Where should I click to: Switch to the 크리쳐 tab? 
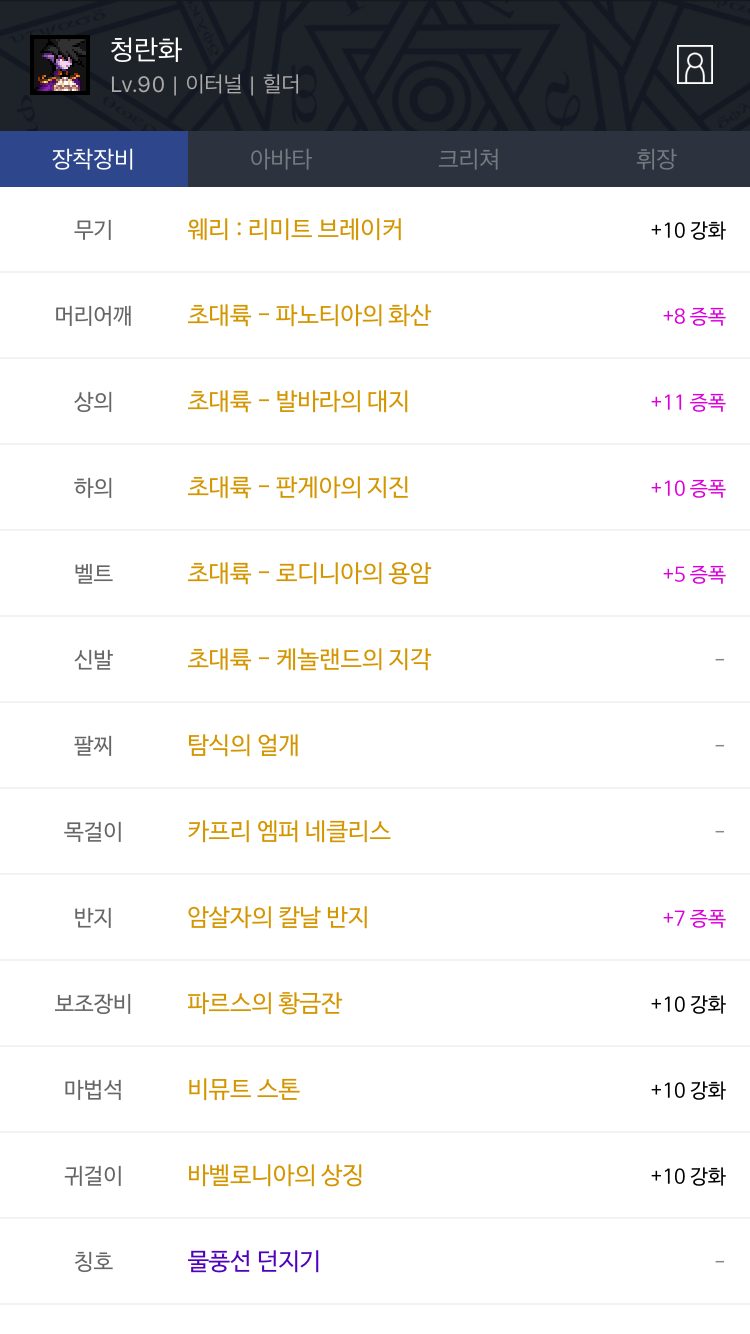pyautogui.click(x=469, y=159)
